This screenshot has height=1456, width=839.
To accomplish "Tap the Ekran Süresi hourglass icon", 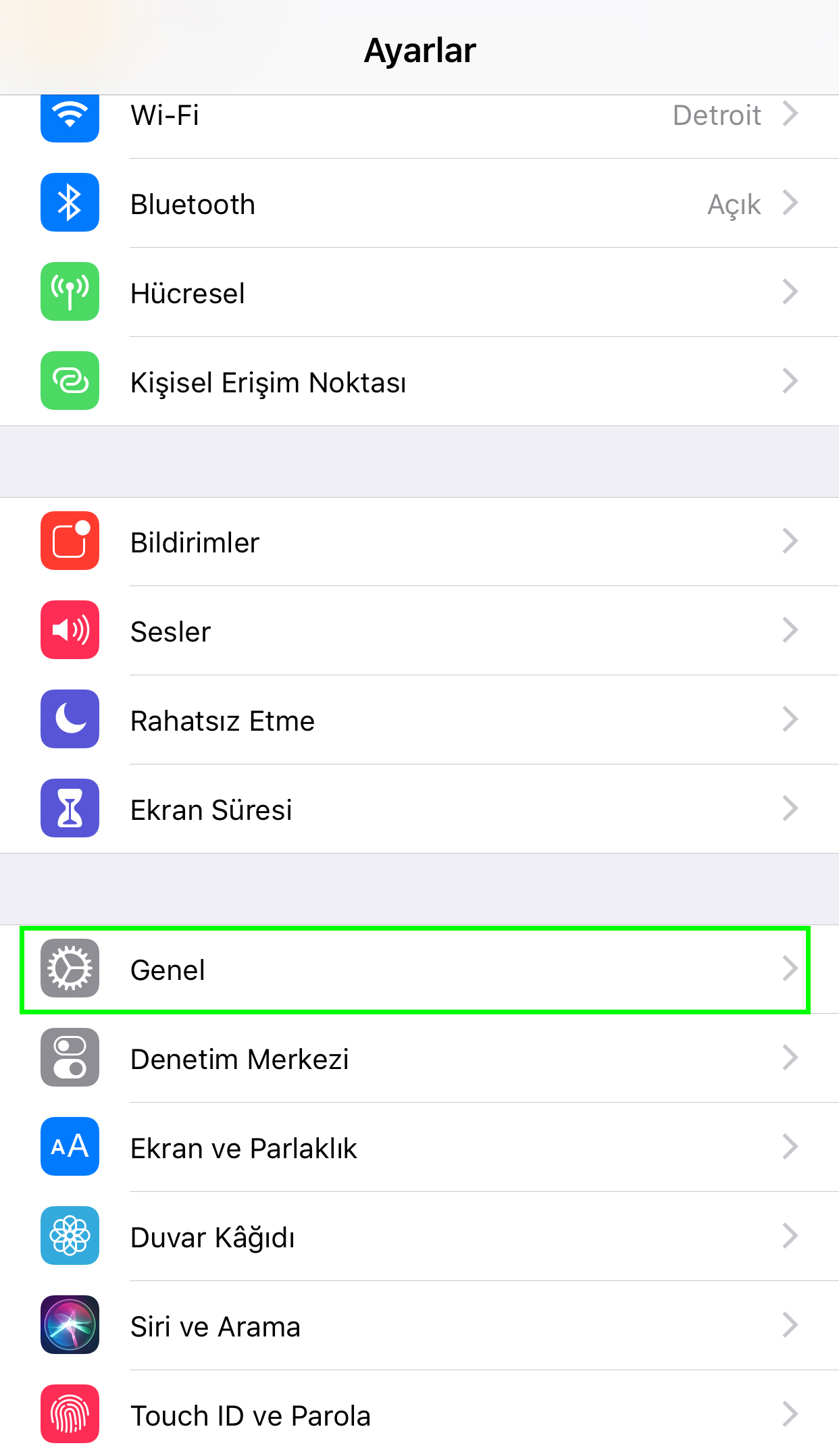I will 70,808.
